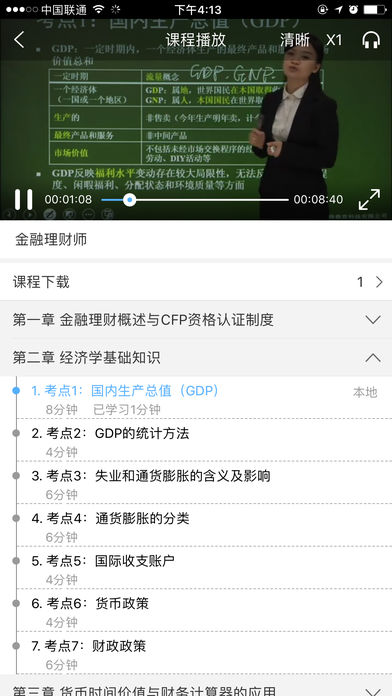Play 考点1 国内生产总值 lesson
The image size is (392, 696).
tap(196, 398)
